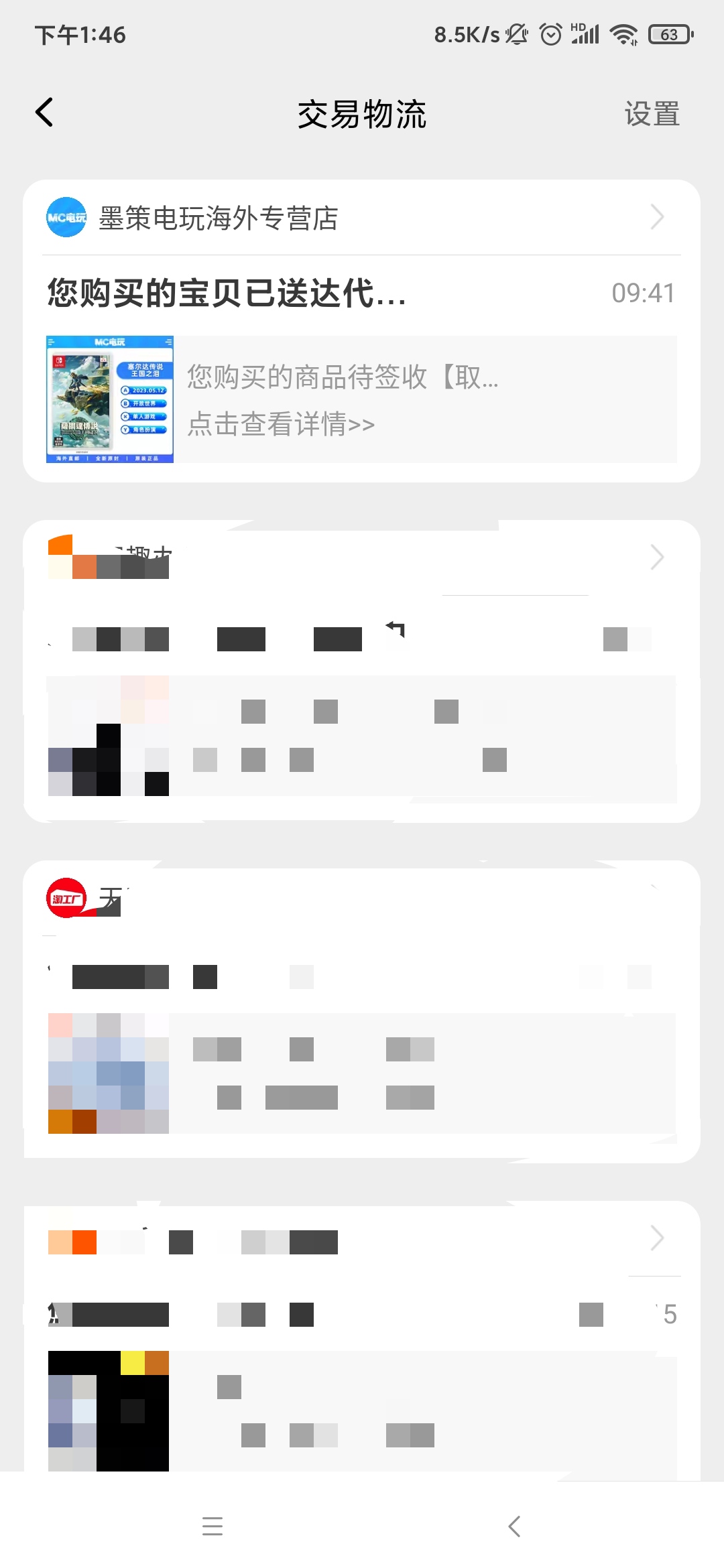The height and width of the screenshot is (1568, 724).
Task: Open the system menu button
Action: tap(213, 1526)
